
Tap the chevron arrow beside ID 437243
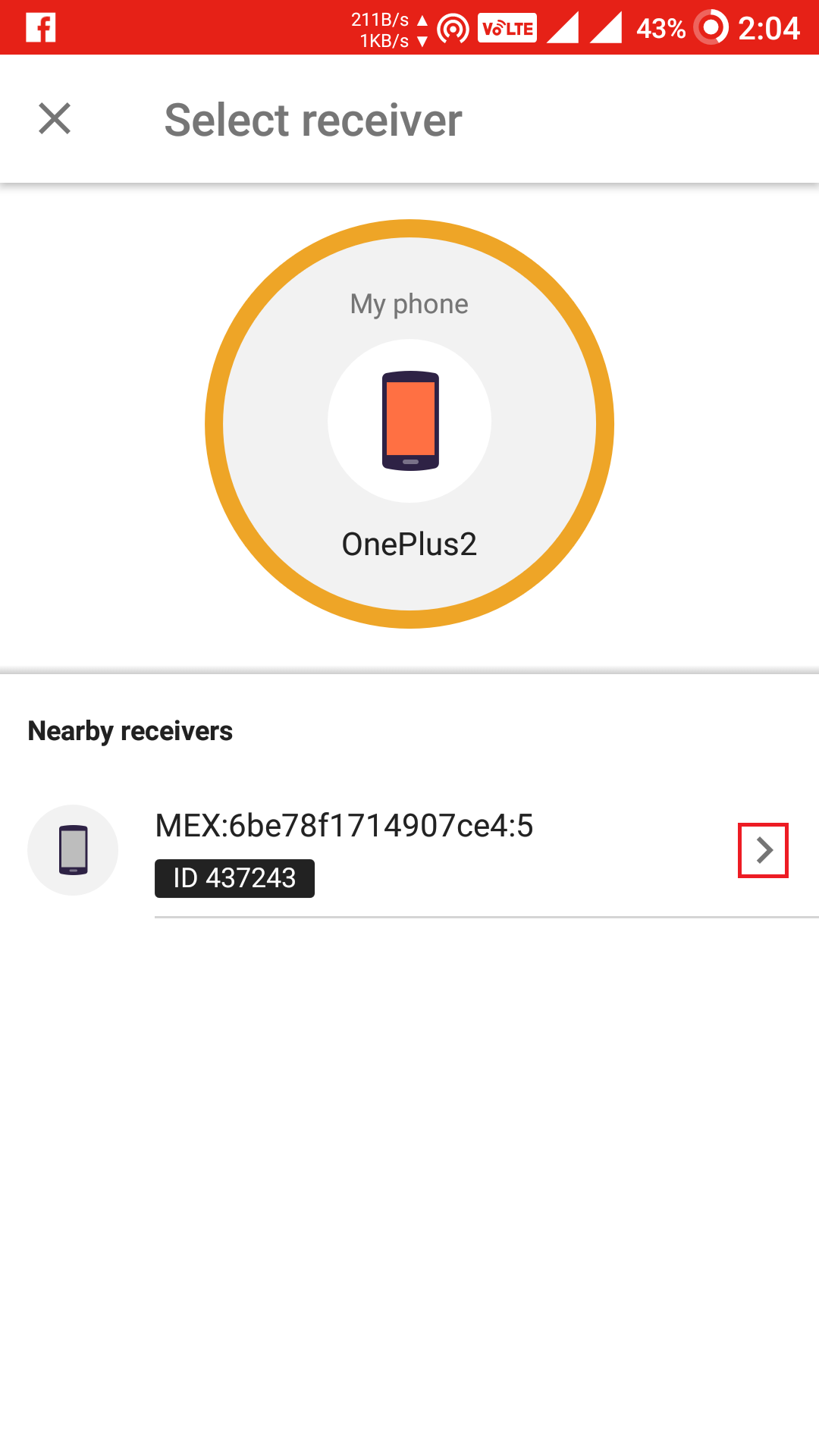pos(764,850)
